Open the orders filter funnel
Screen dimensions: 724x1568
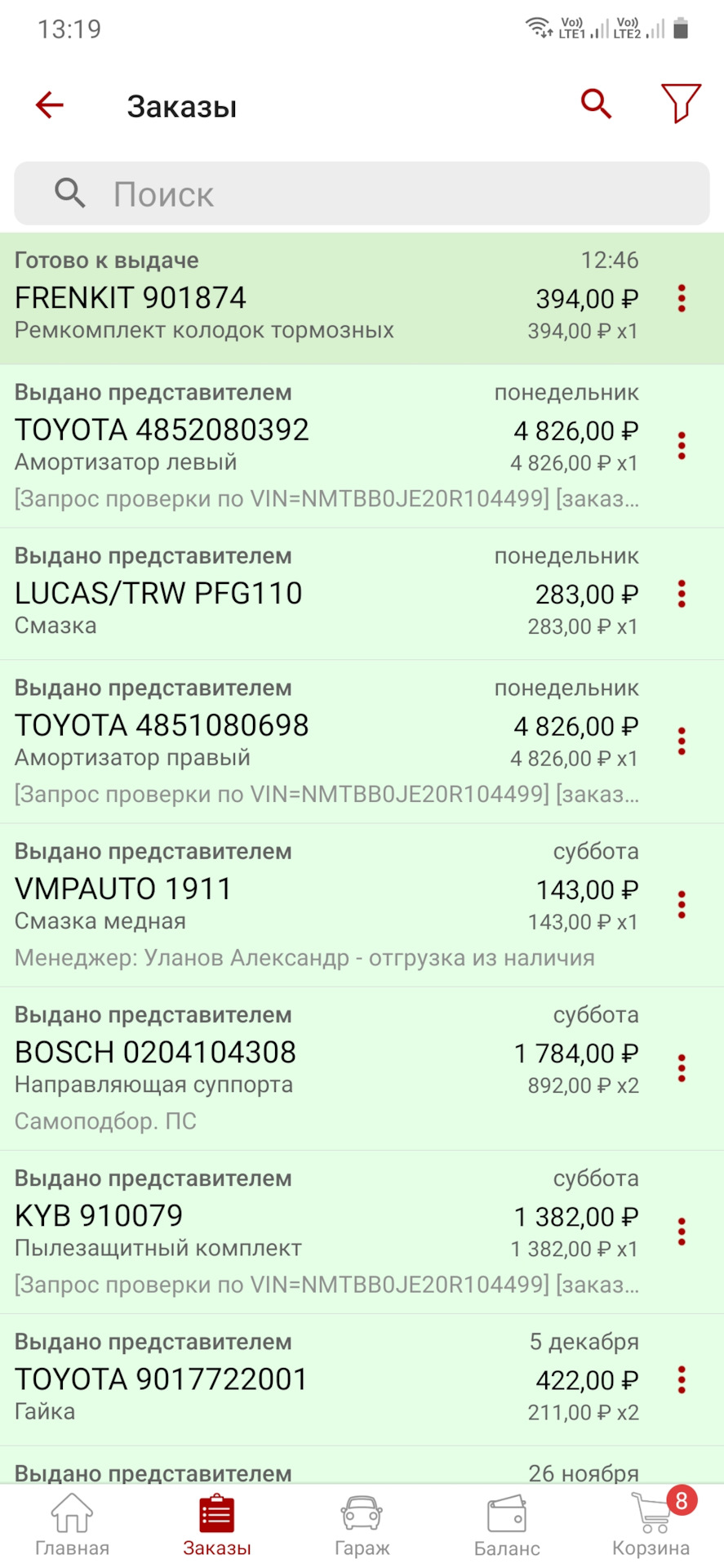click(680, 104)
